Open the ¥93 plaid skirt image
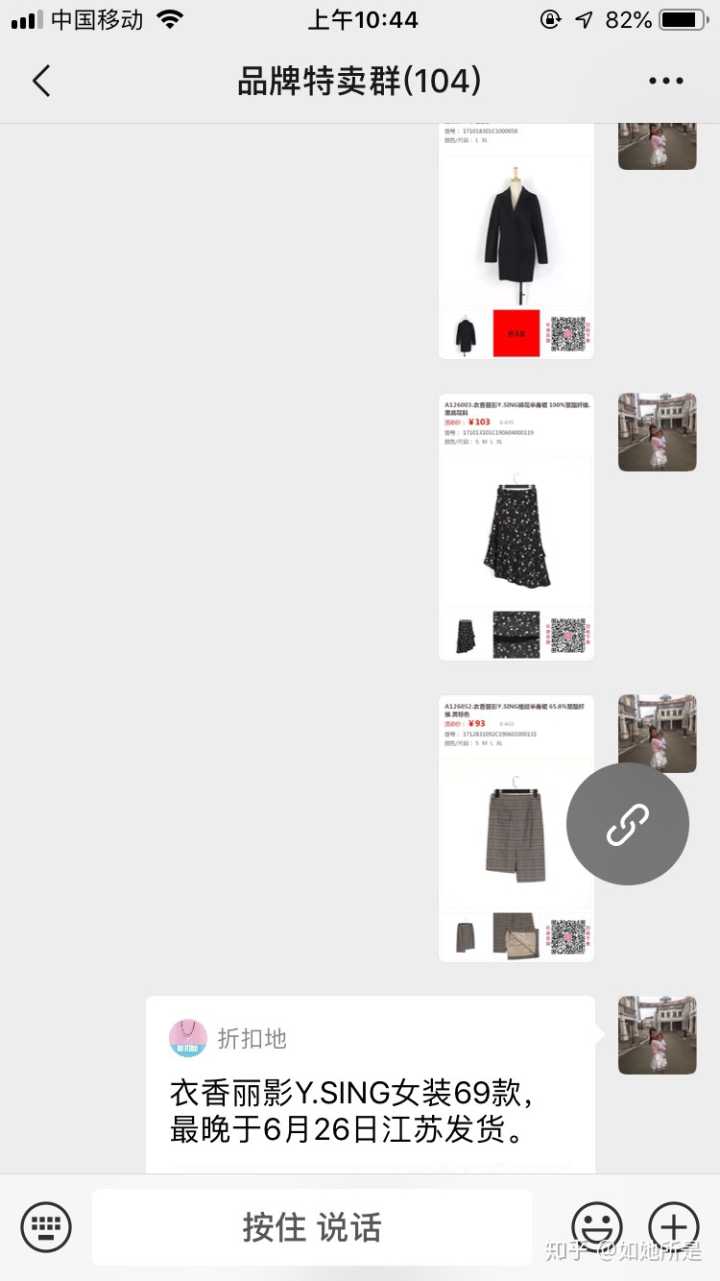 click(516, 828)
